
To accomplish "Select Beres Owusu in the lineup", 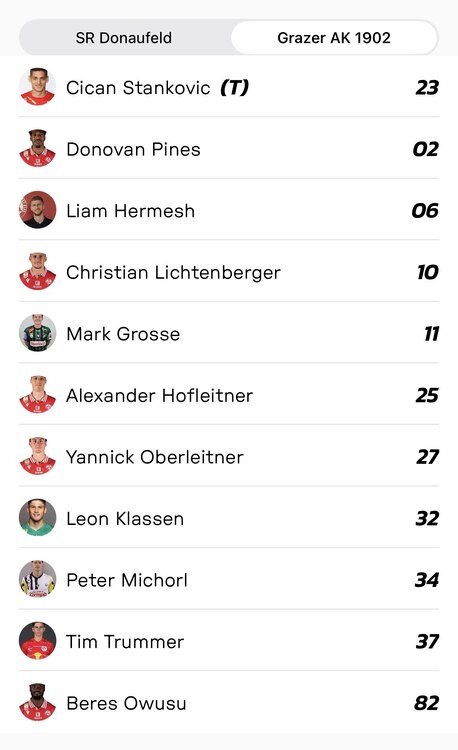I will point(229,702).
